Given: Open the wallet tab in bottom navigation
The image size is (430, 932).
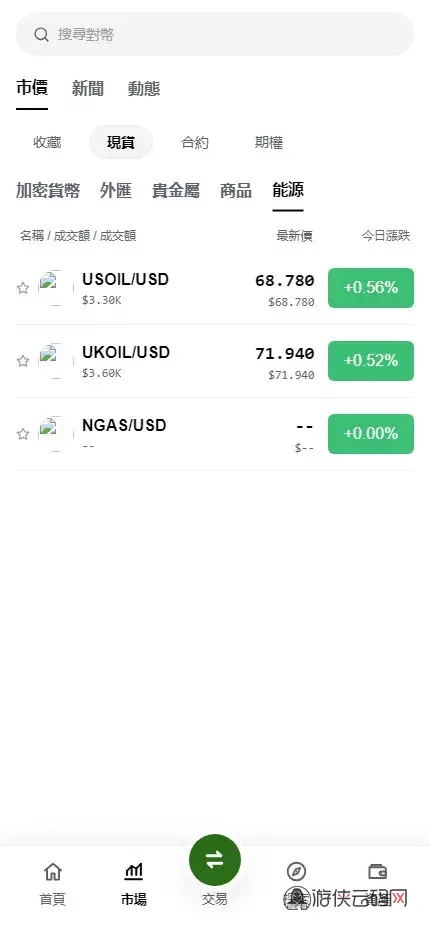Looking at the screenshot, I should point(378,872).
